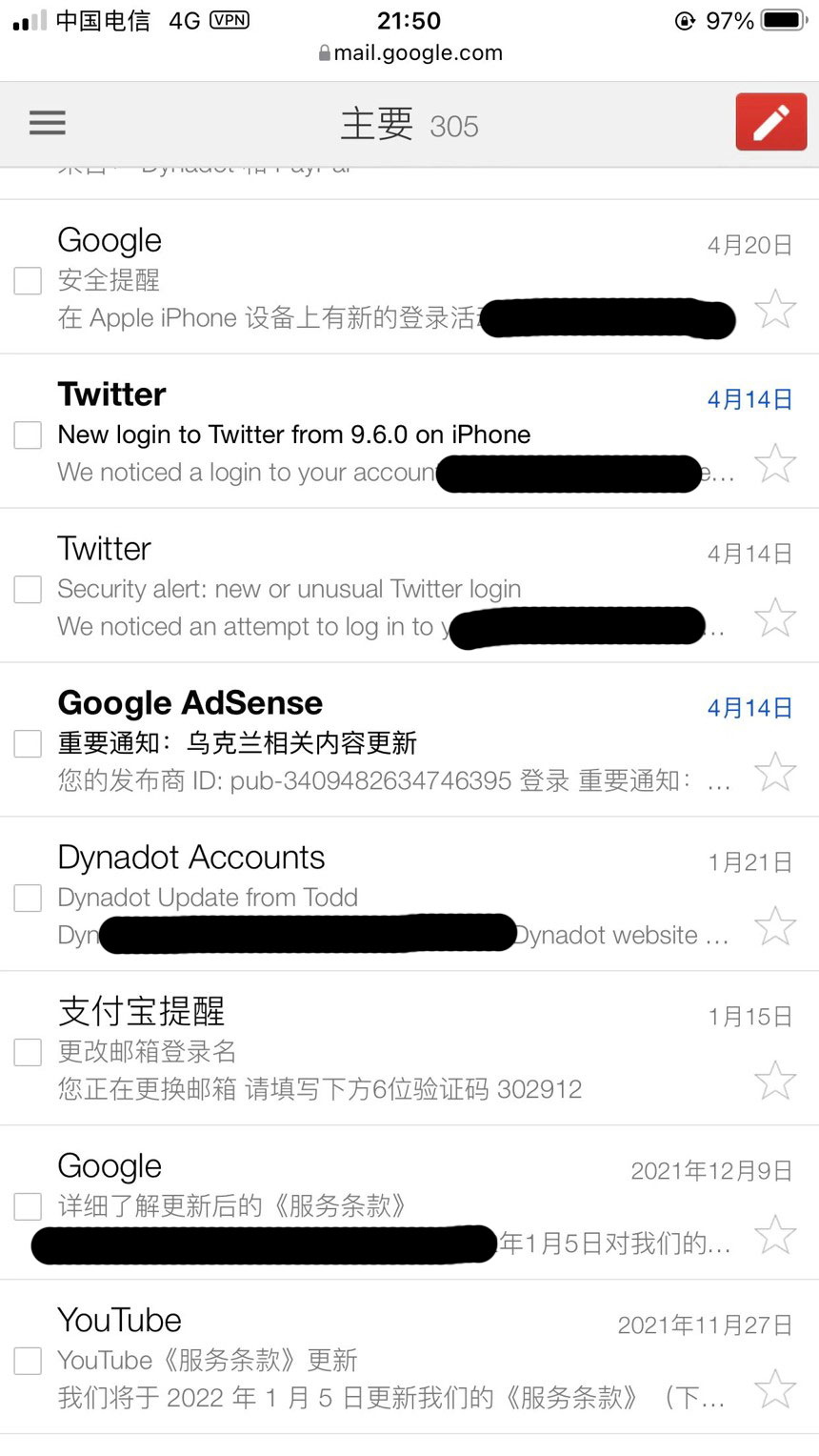Compose a new email
The image size is (819, 1456).
pyautogui.click(x=771, y=122)
